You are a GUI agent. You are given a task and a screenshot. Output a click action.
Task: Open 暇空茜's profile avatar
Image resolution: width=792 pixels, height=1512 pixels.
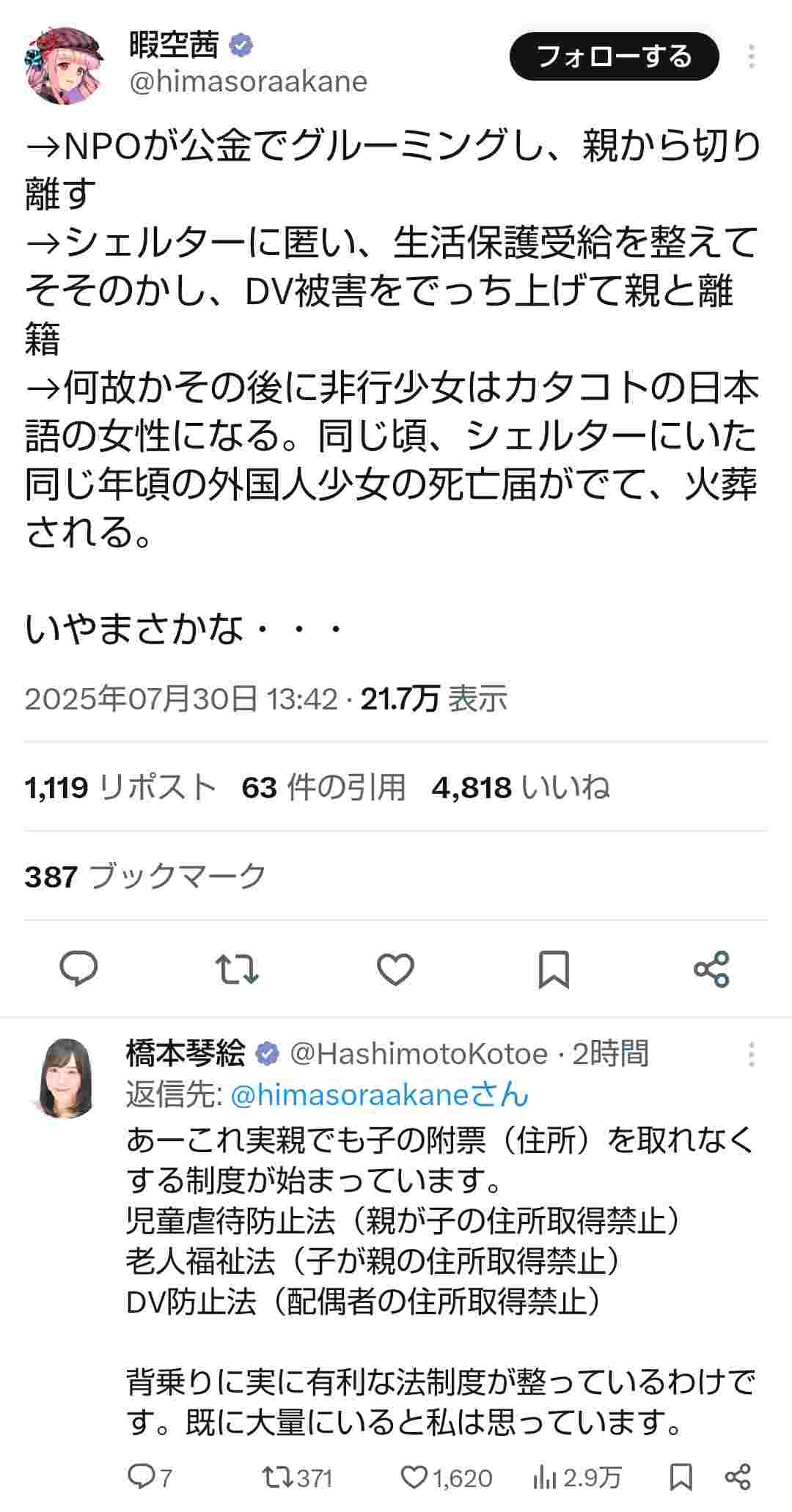click(65, 66)
